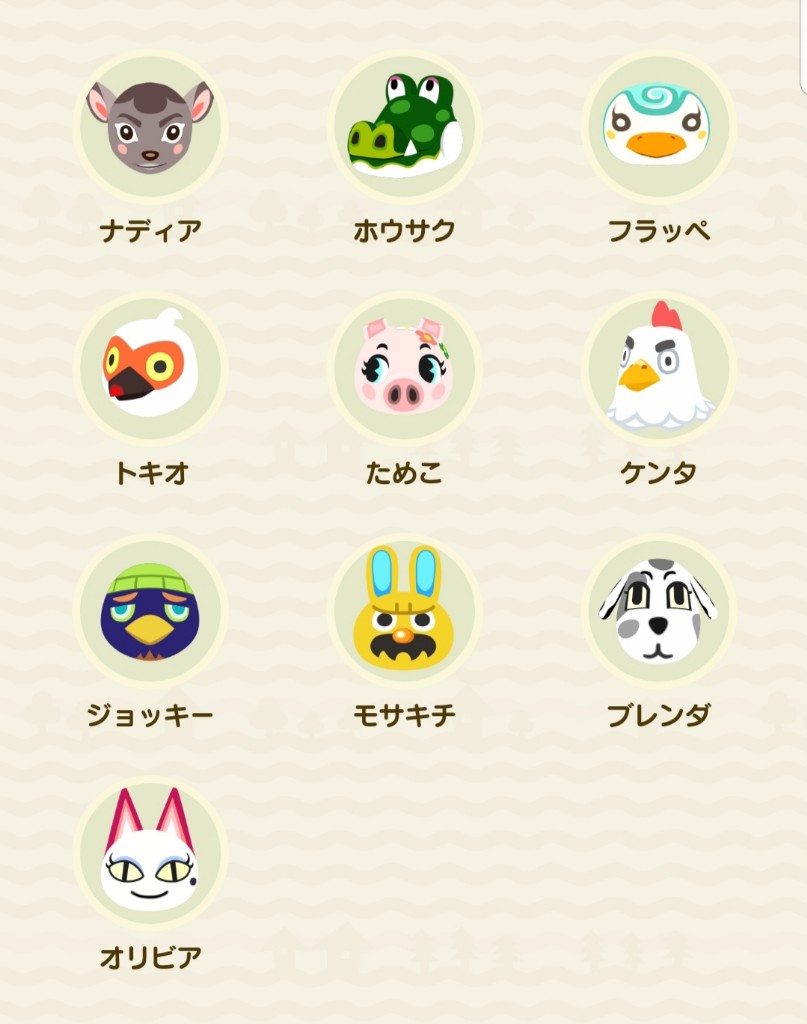Screen dimensions: 807x1024
Task: Open the pig villager ためこ
Action: pyautogui.click(x=404, y=369)
